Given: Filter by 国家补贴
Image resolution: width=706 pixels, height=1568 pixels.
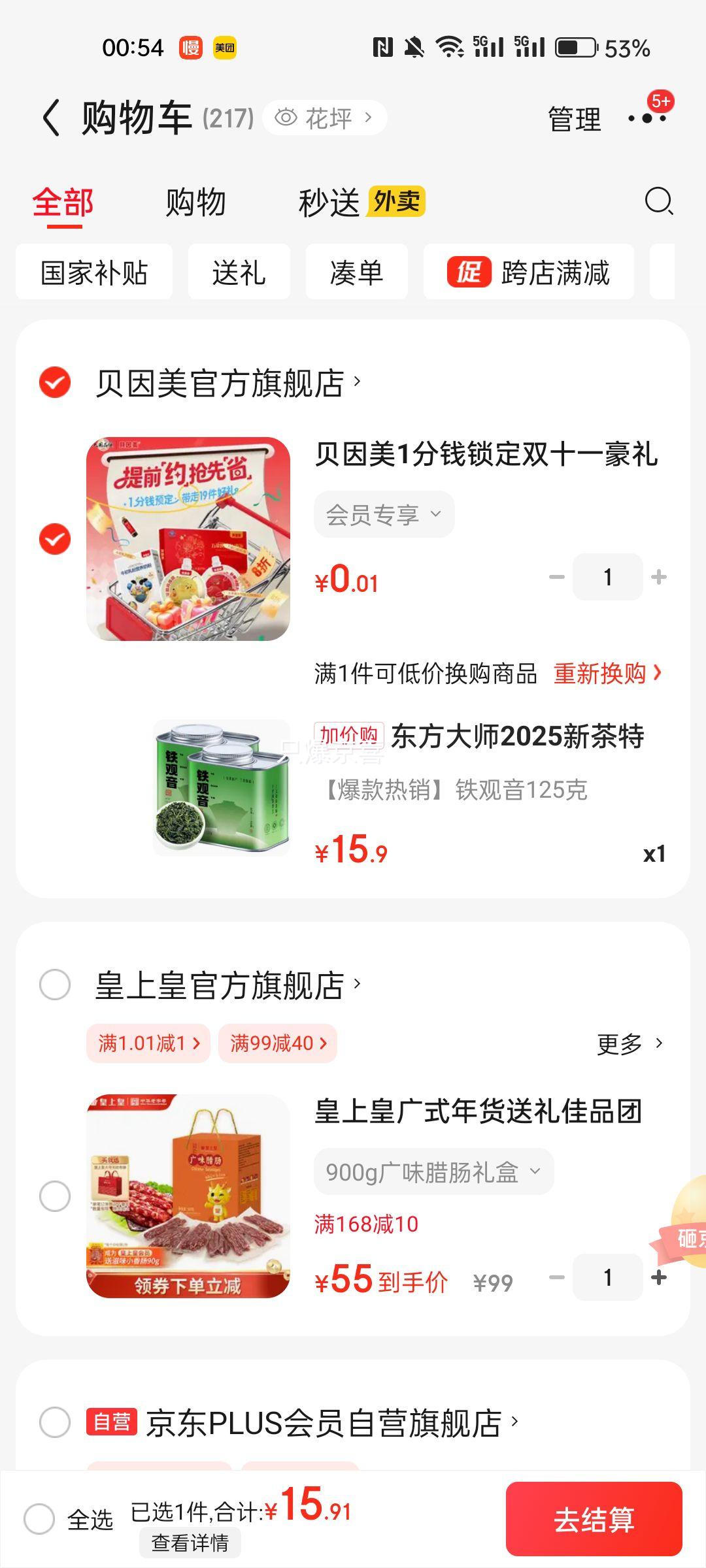Looking at the screenshot, I should 94,272.
